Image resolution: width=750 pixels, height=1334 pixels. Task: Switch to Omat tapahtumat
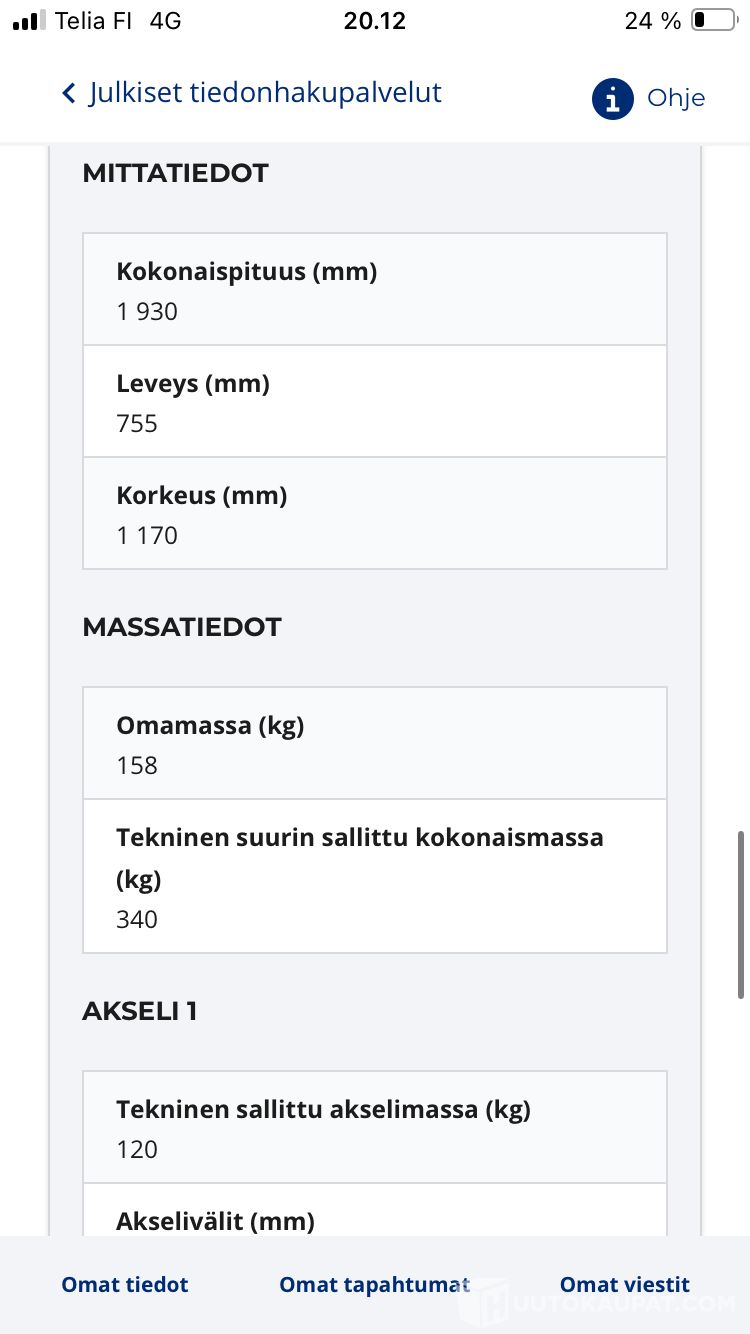pyautogui.click(x=375, y=1285)
